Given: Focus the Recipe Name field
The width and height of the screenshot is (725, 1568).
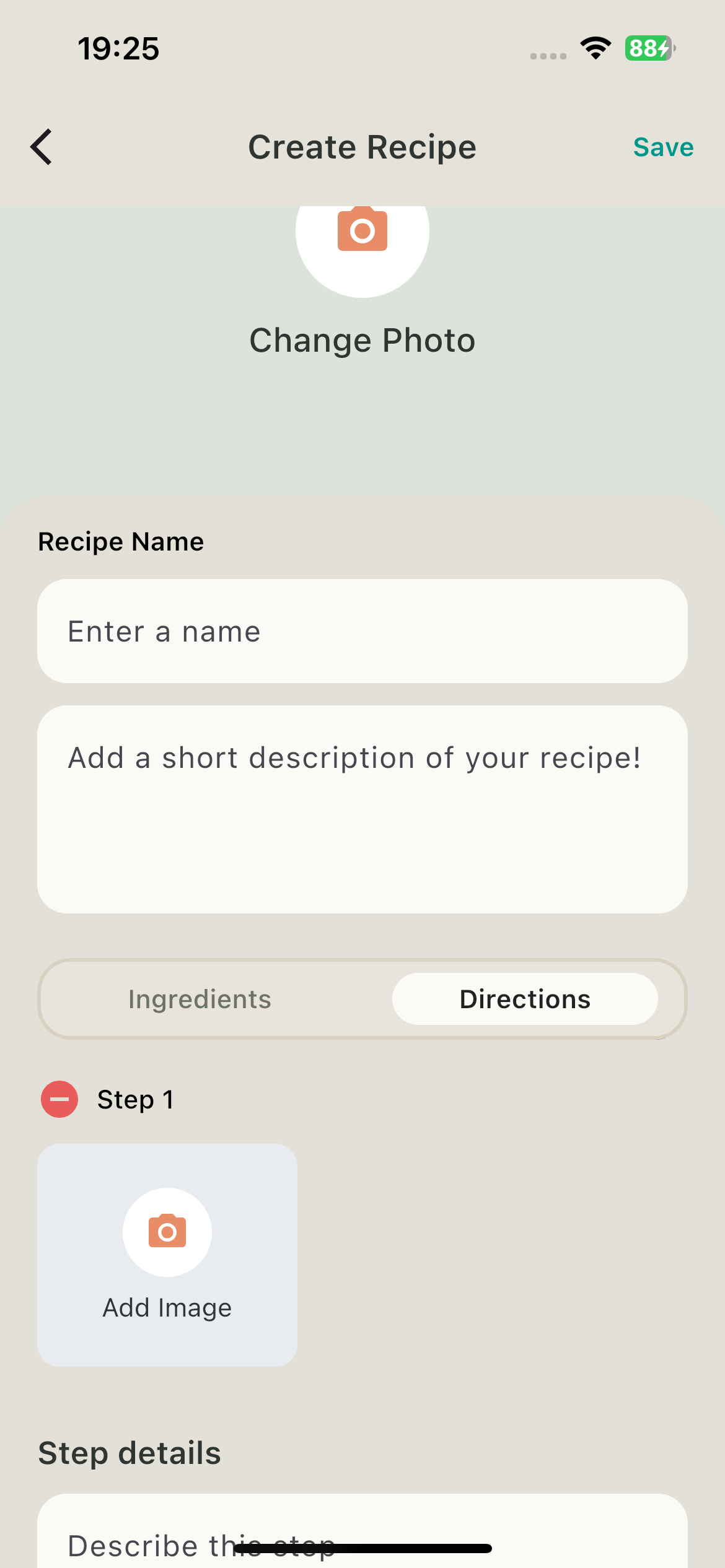Looking at the screenshot, I should pos(362,631).
